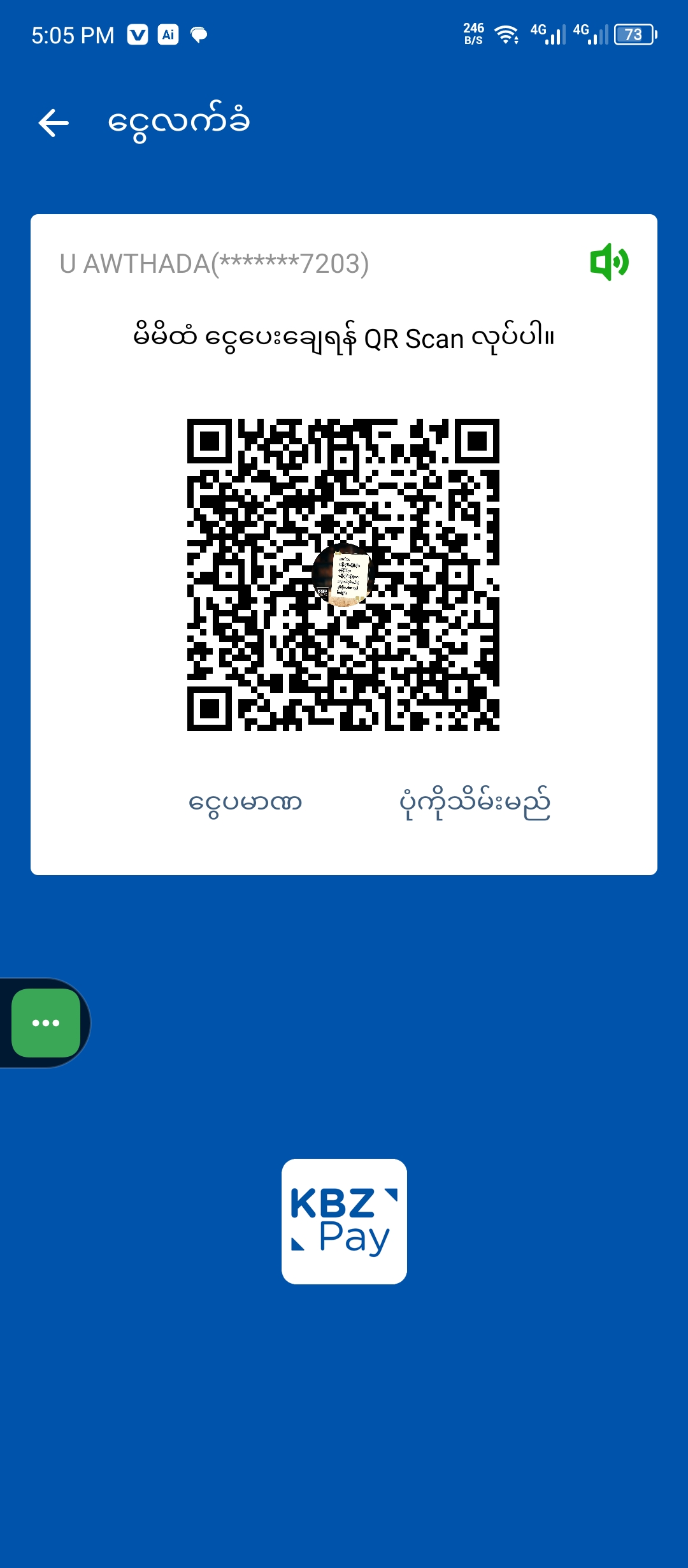Tap ပုံကိုသိမ်းမည် to save the QR image
This screenshot has height=1568, width=688.
tap(475, 803)
